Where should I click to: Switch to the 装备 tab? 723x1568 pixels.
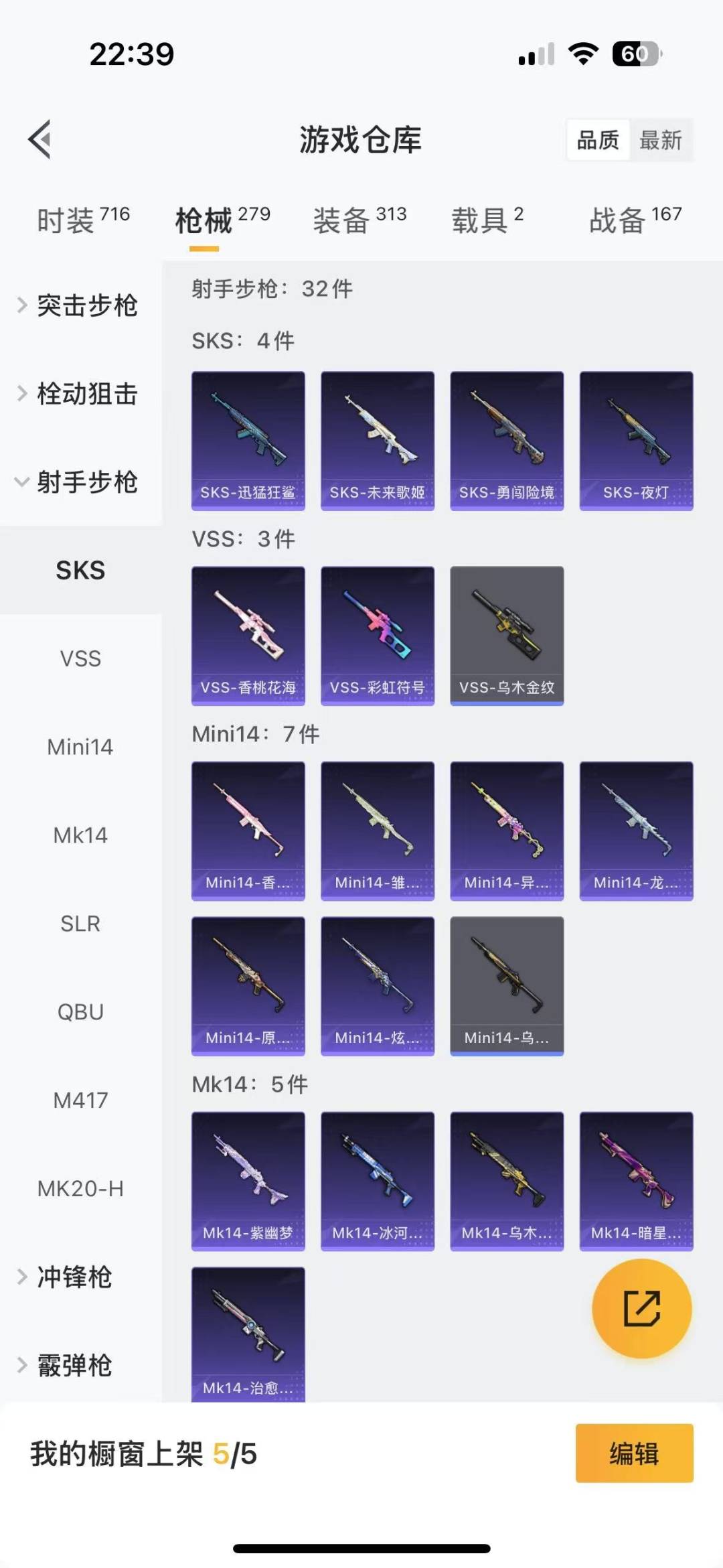pyautogui.click(x=359, y=220)
